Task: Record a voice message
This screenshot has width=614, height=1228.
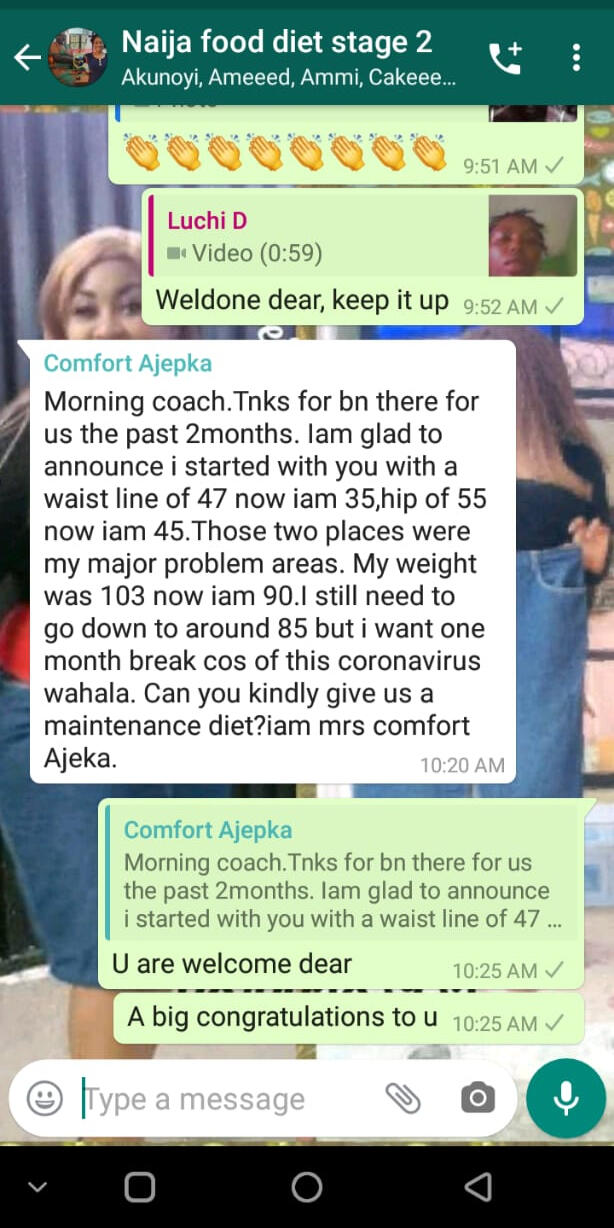Action: click(x=566, y=1099)
